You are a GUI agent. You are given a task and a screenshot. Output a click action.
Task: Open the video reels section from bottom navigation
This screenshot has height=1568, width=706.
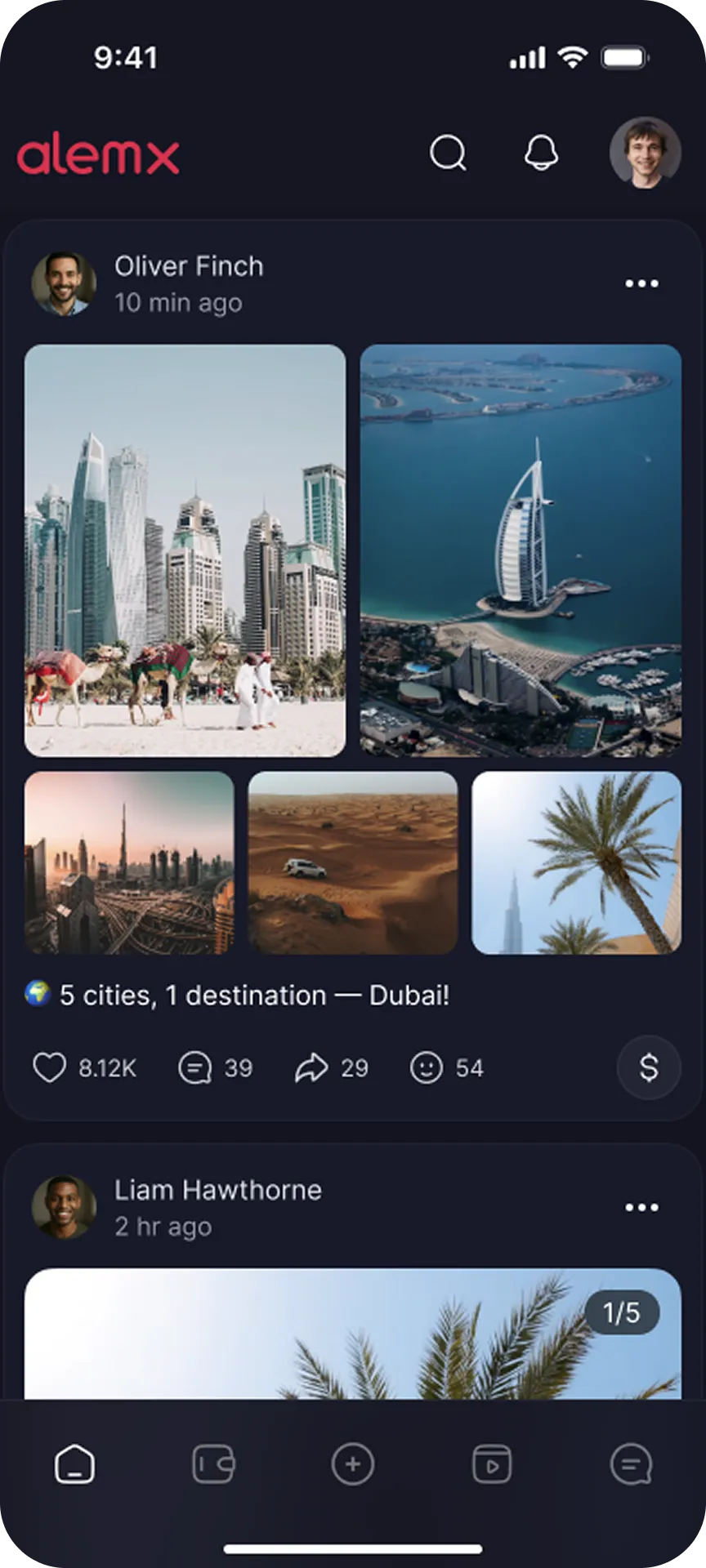491,1463
